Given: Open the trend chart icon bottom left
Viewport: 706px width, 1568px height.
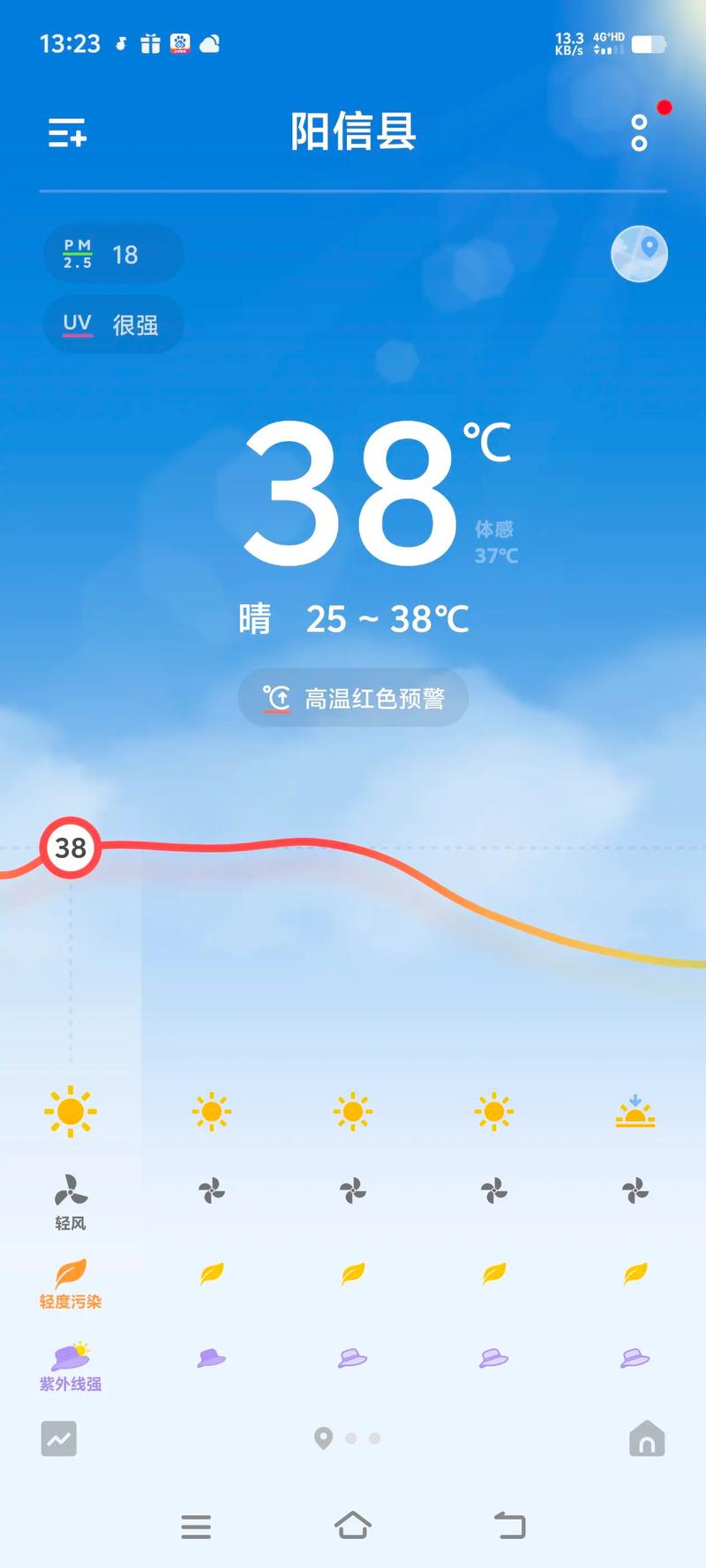Looking at the screenshot, I should [58, 1437].
